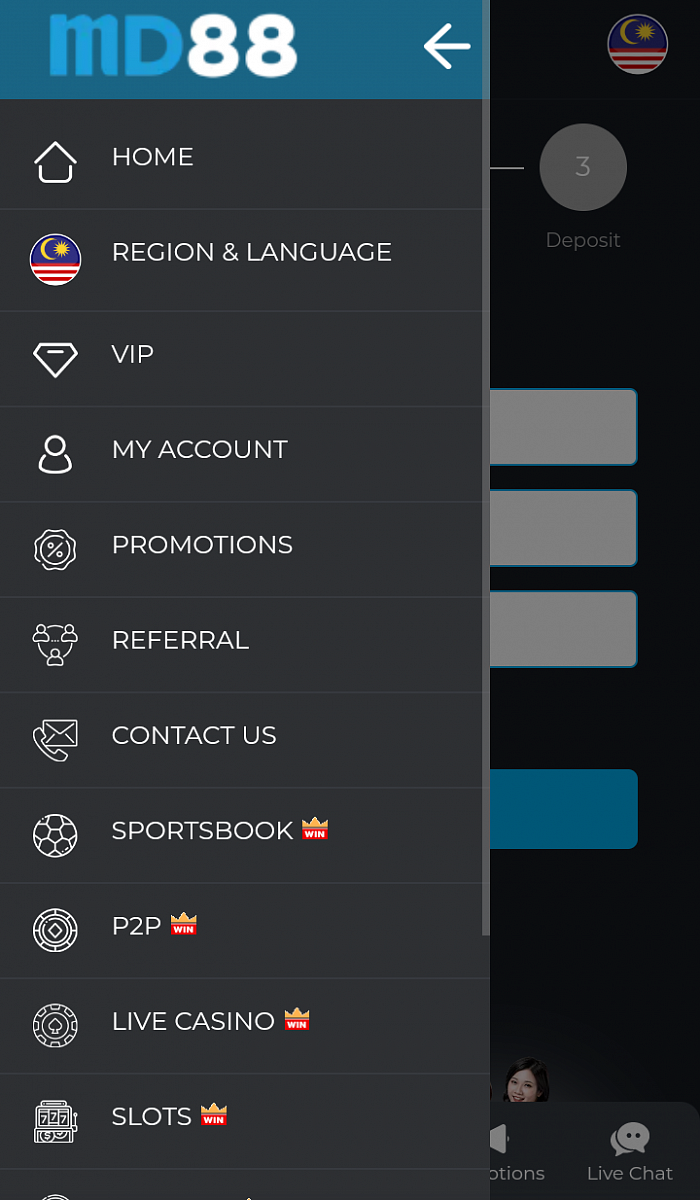View Promotions from the drawer
The width and height of the screenshot is (700, 1200).
(x=202, y=545)
